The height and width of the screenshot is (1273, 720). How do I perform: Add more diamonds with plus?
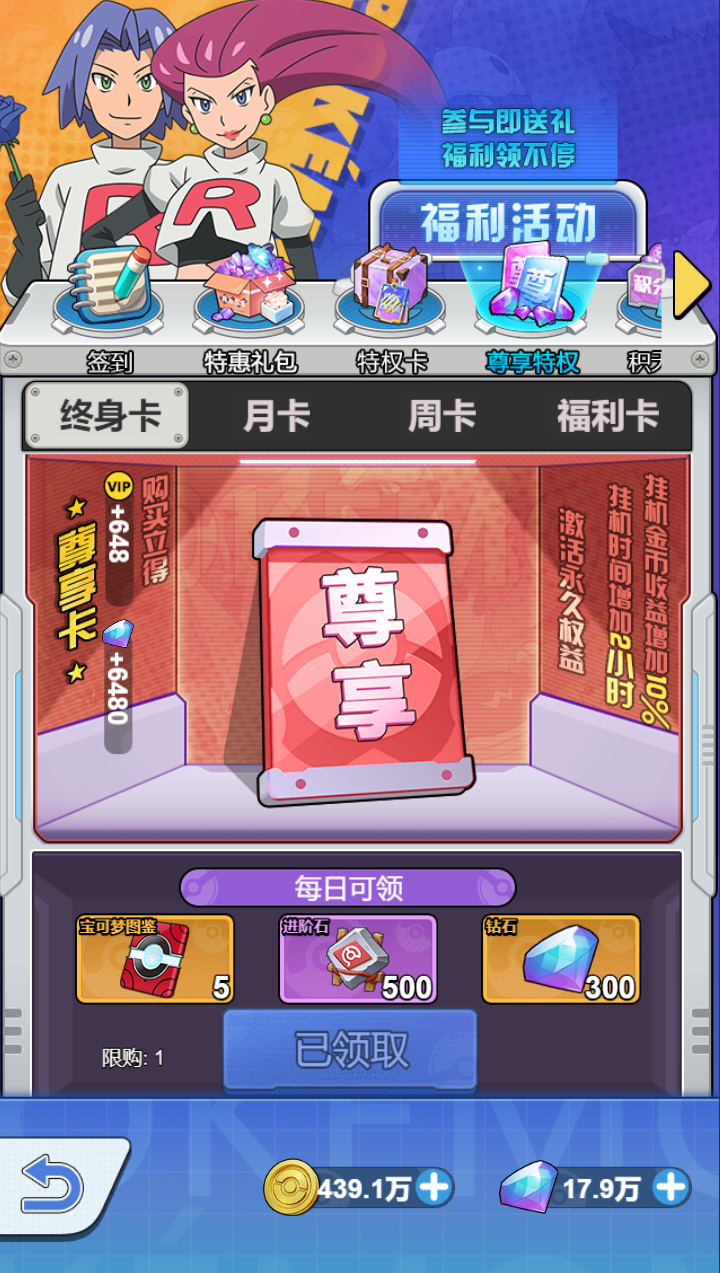pyautogui.click(x=671, y=1188)
